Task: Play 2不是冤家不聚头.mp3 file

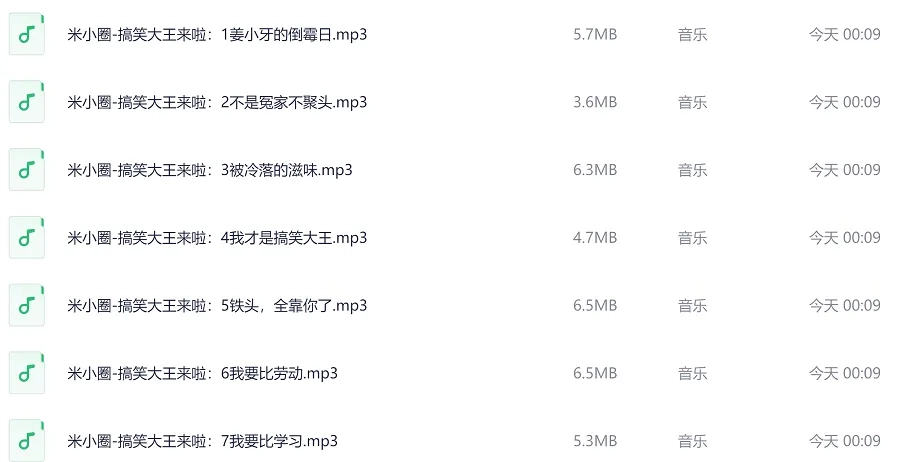Action: click(x=217, y=102)
